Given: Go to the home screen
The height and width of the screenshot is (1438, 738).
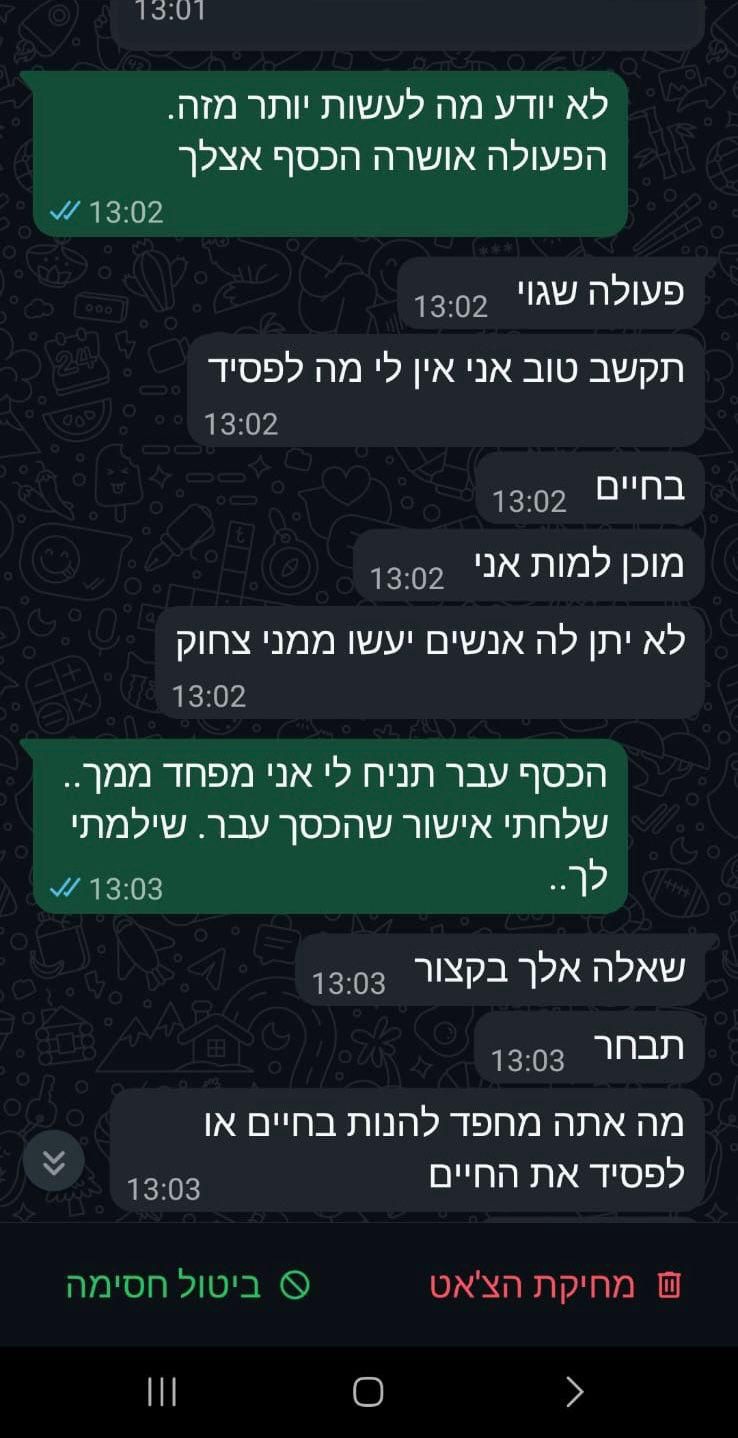Looking at the screenshot, I should (x=368, y=1391).
